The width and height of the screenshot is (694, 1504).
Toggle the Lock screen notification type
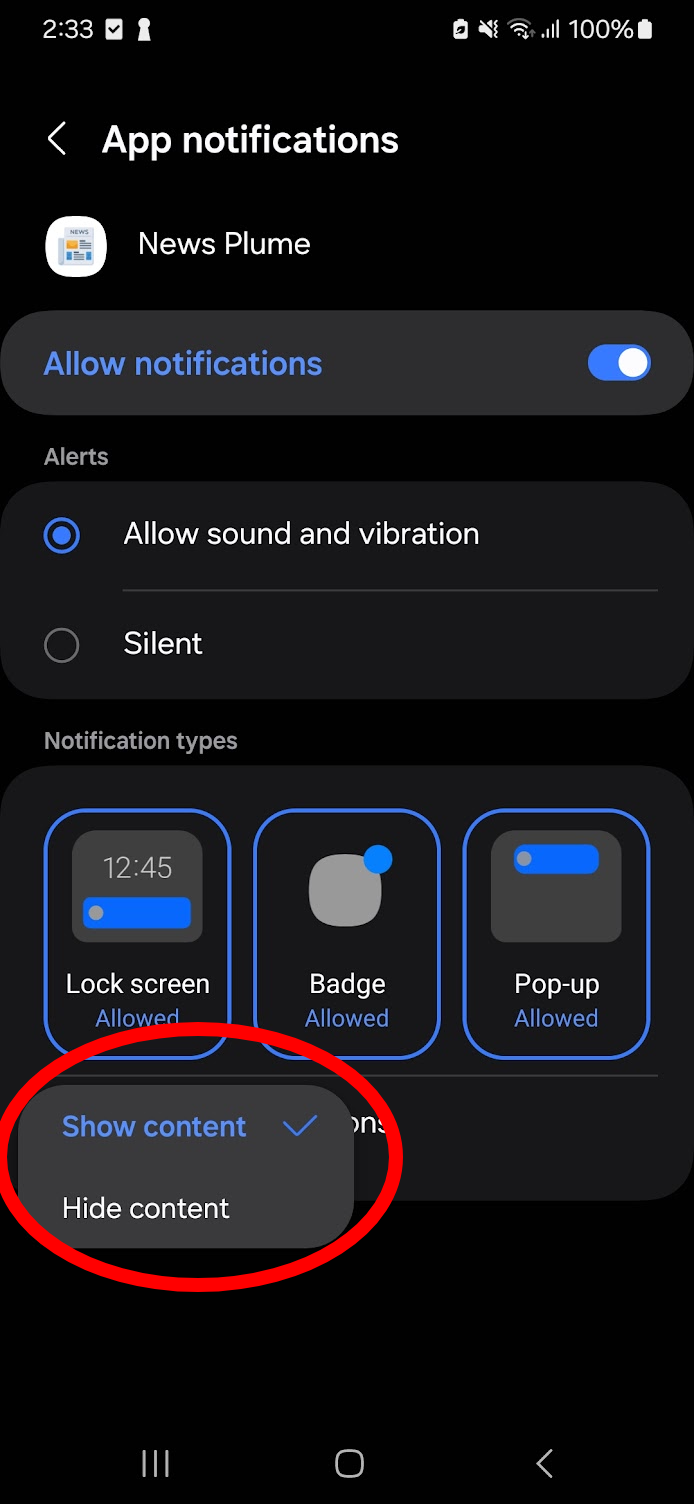click(x=137, y=933)
